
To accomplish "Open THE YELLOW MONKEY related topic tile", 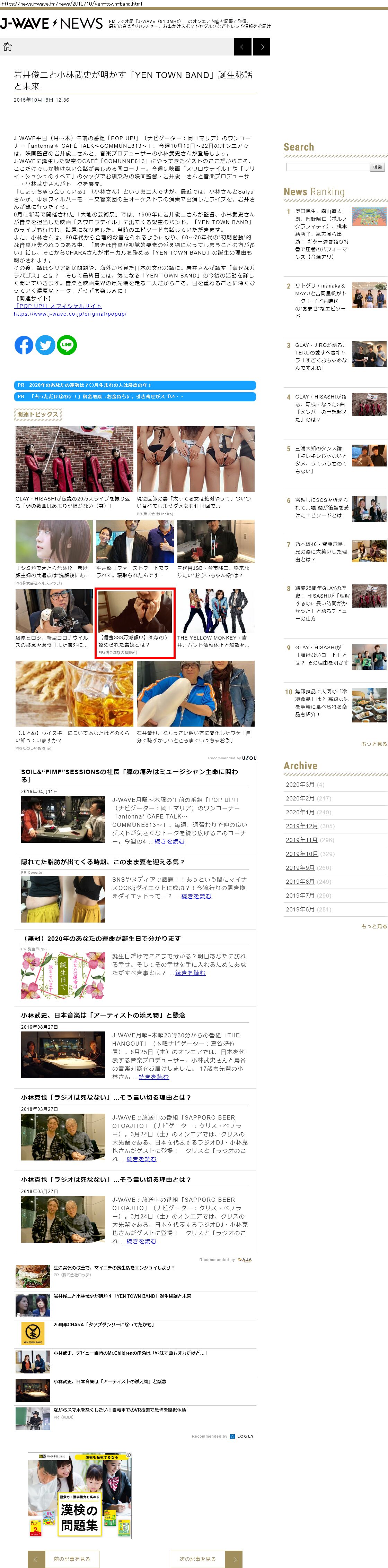I will [x=212, y=641].
